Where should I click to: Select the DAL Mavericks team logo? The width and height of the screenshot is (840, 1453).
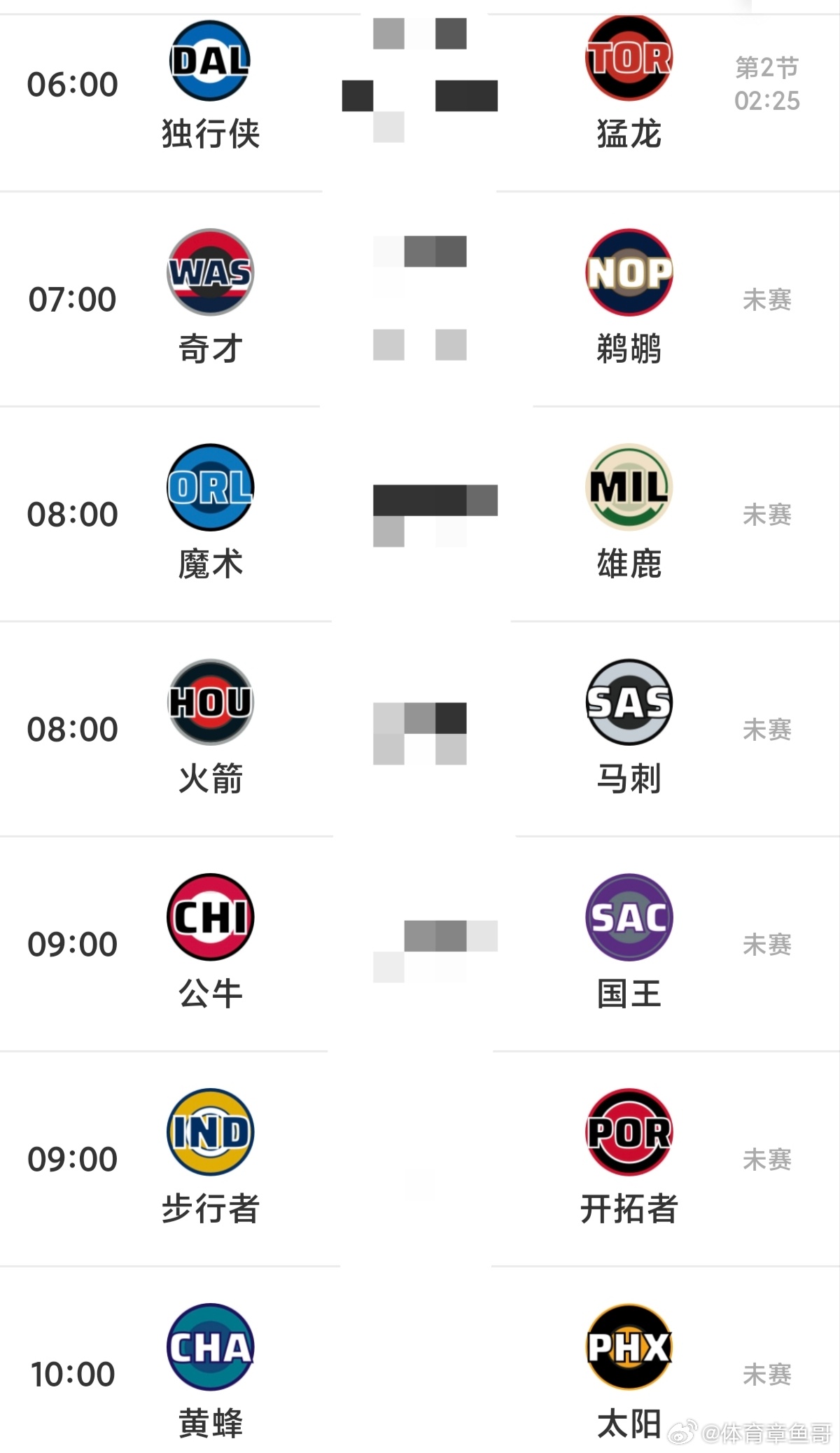point(209,60)
